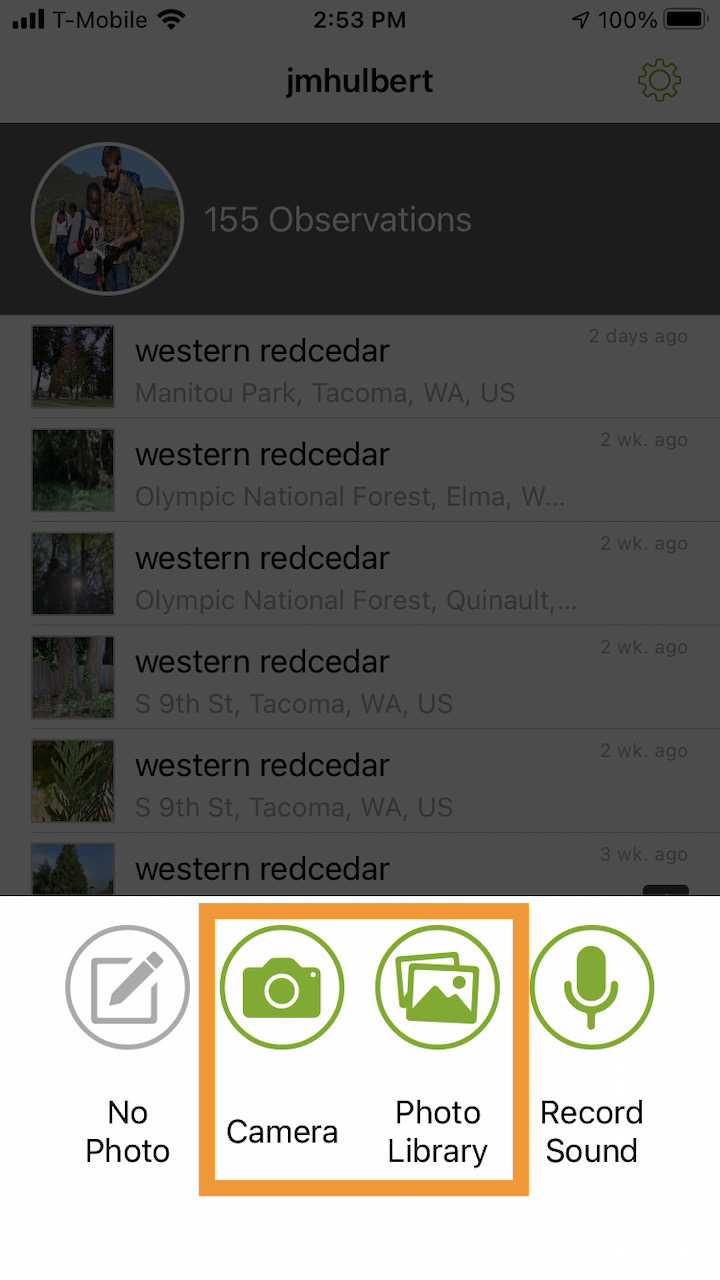Viewport: 720px width, 1280px height.
Task: Tap the jmhulbert profile avatar picture
Action: 107,218
